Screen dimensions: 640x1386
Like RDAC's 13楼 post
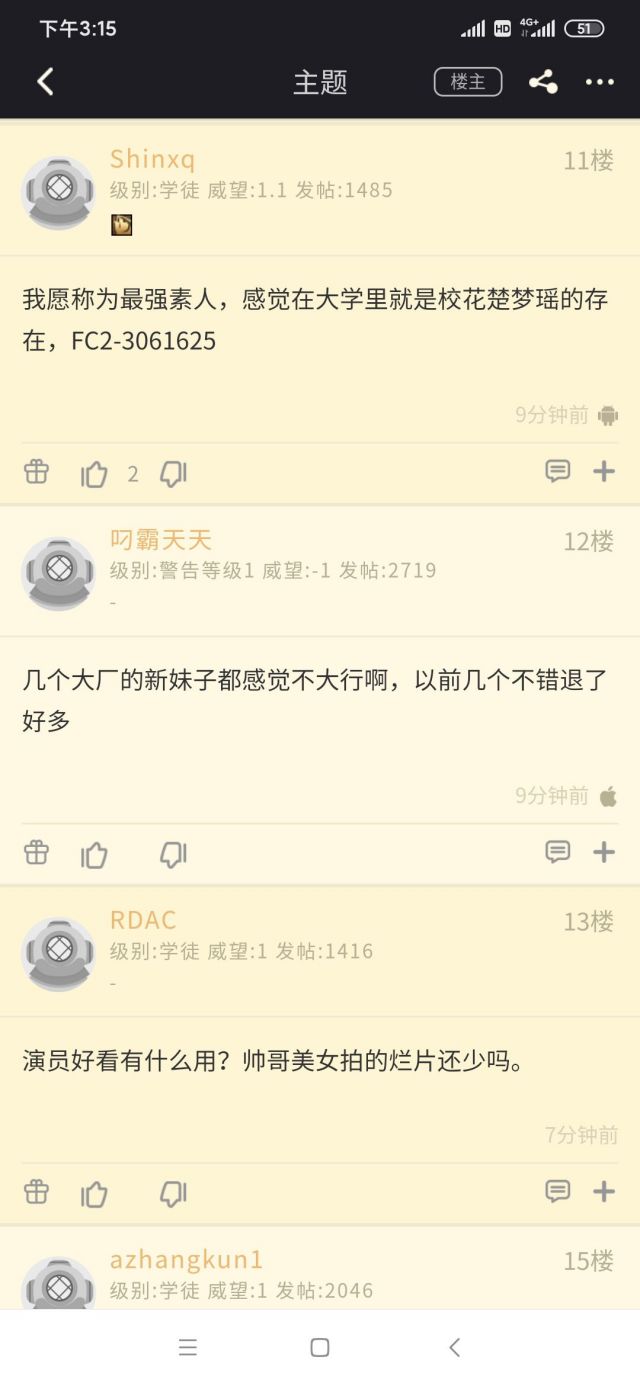pyautogui.click(x=94, y=1194)
